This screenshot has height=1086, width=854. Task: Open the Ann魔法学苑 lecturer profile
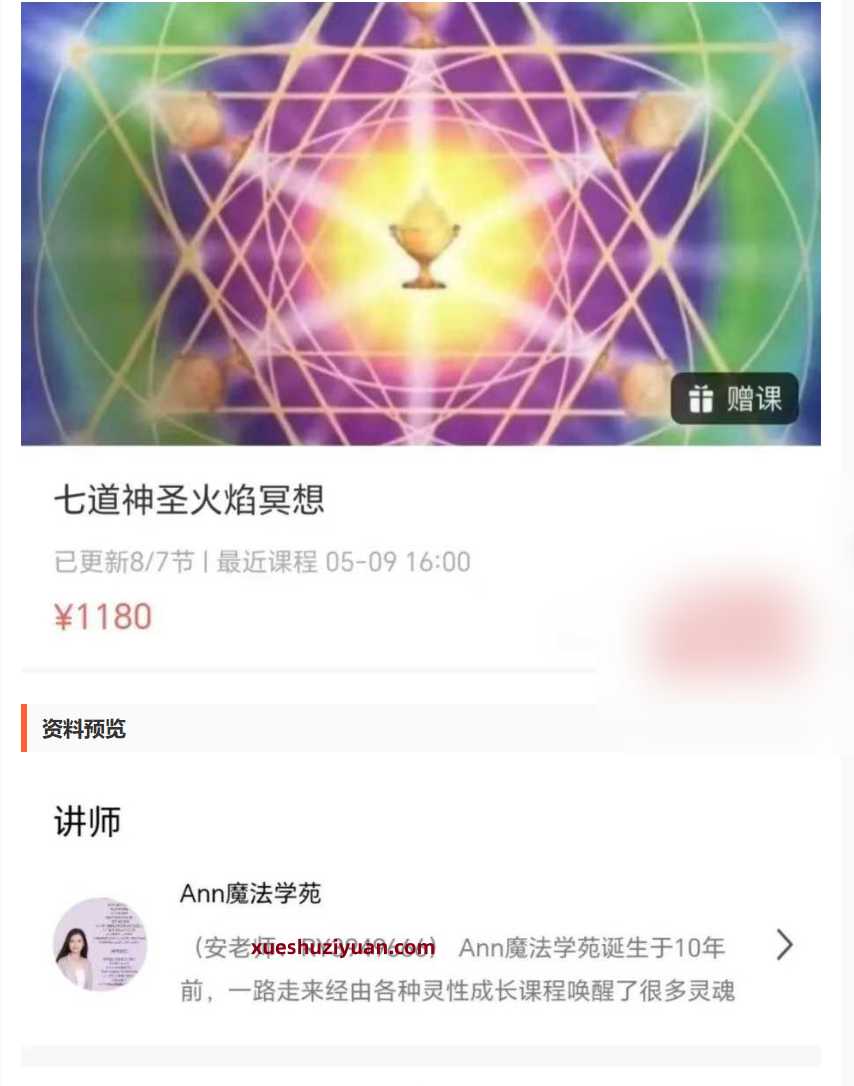point(250,893)
